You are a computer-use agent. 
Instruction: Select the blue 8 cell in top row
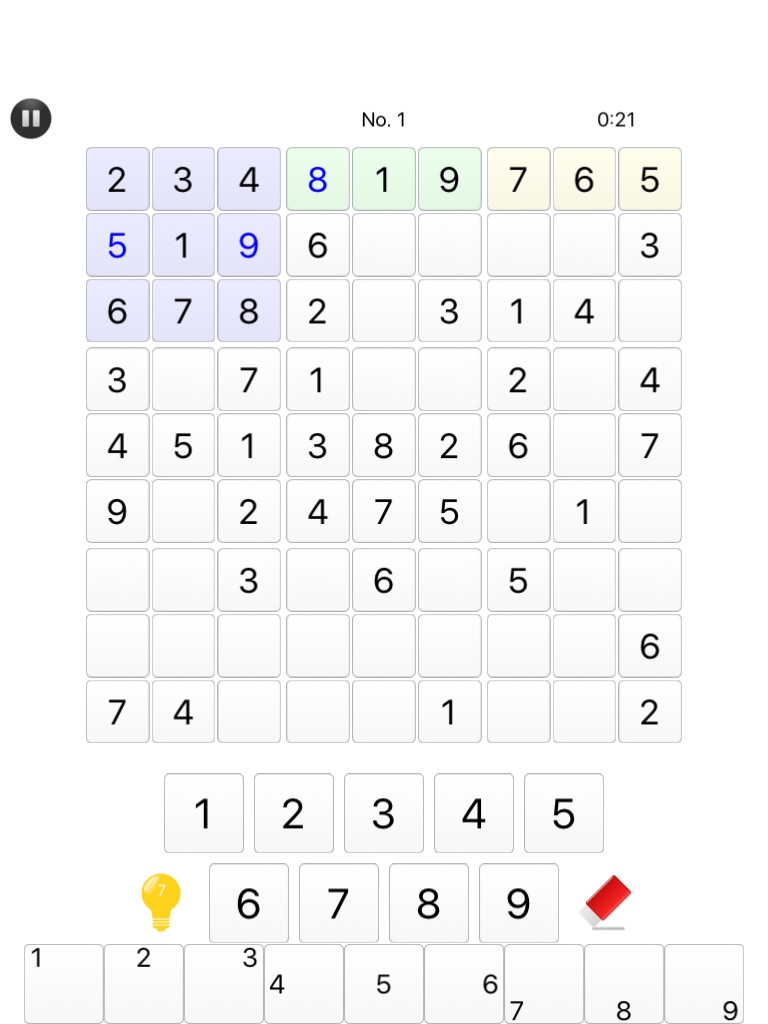point(318,179)
